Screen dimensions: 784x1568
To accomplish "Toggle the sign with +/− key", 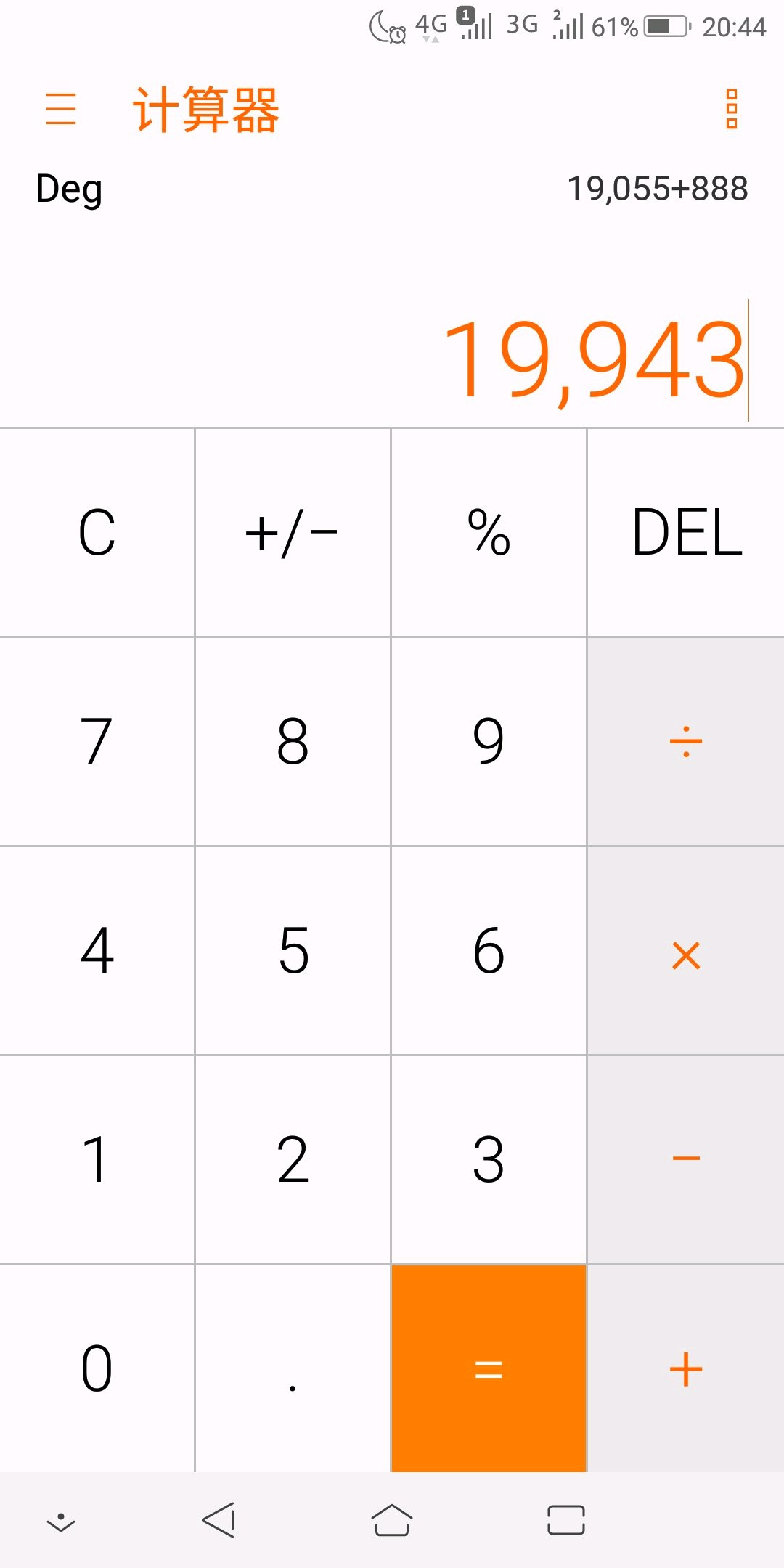I will [293, 533].
